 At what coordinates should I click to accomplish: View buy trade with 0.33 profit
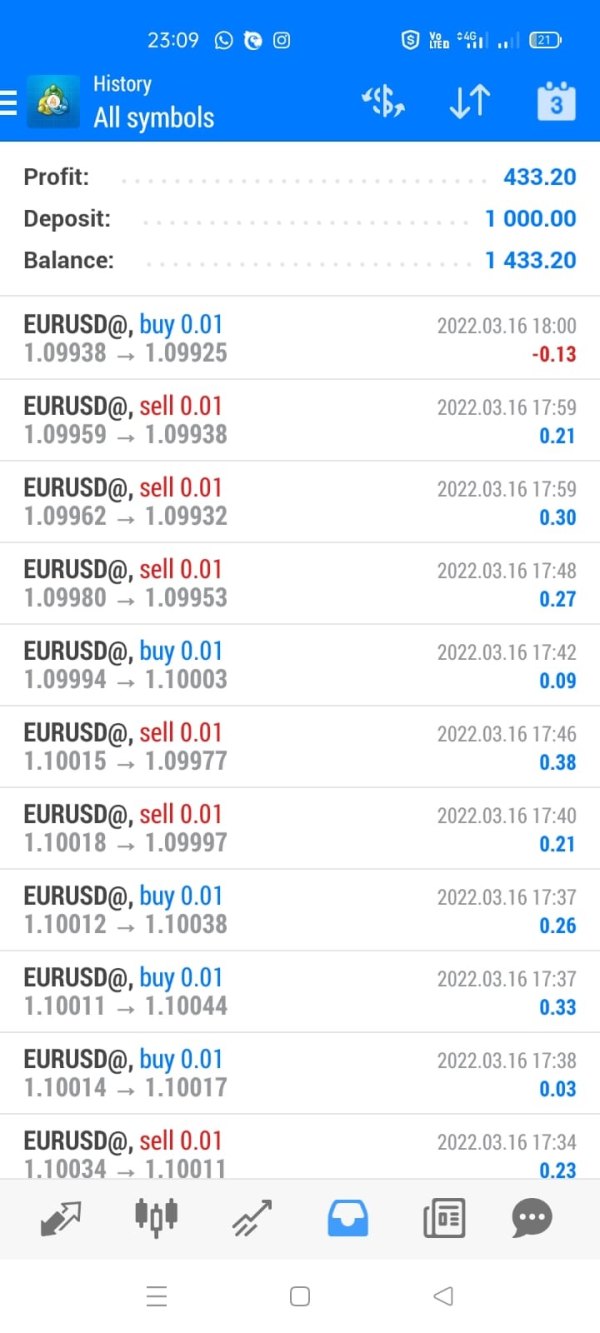[300, 992]
